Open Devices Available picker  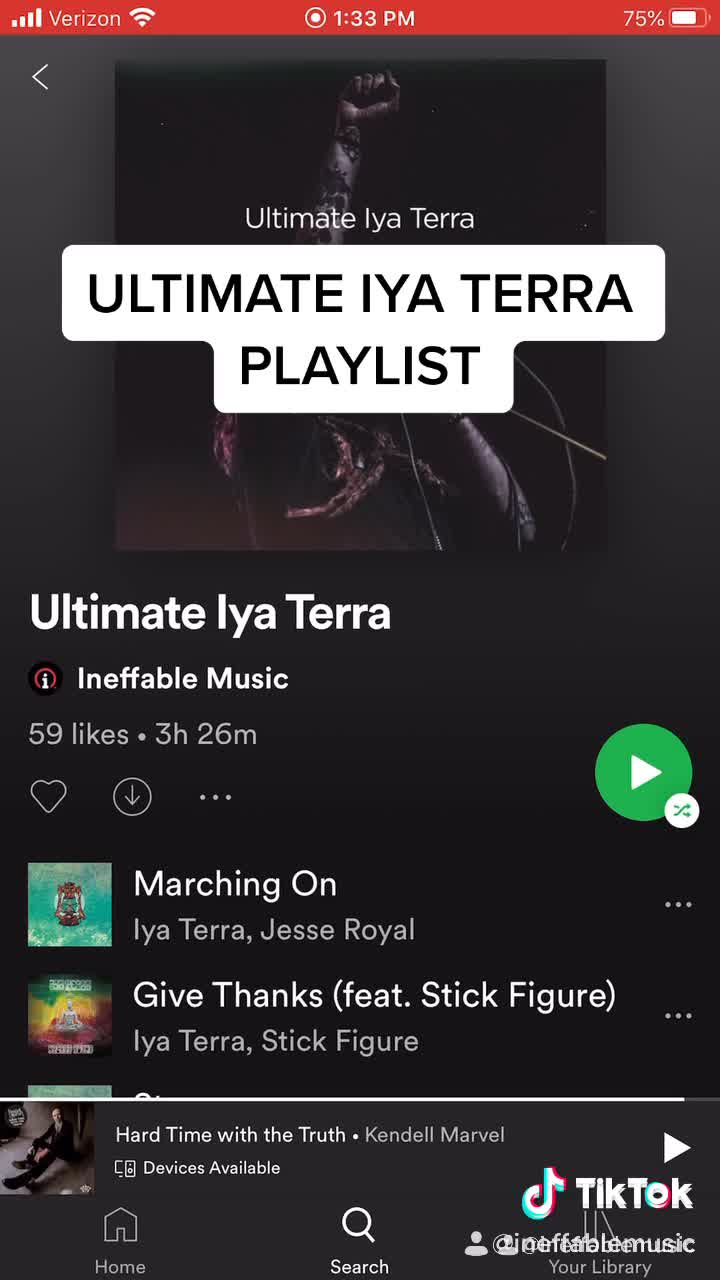click(198, 1168)
